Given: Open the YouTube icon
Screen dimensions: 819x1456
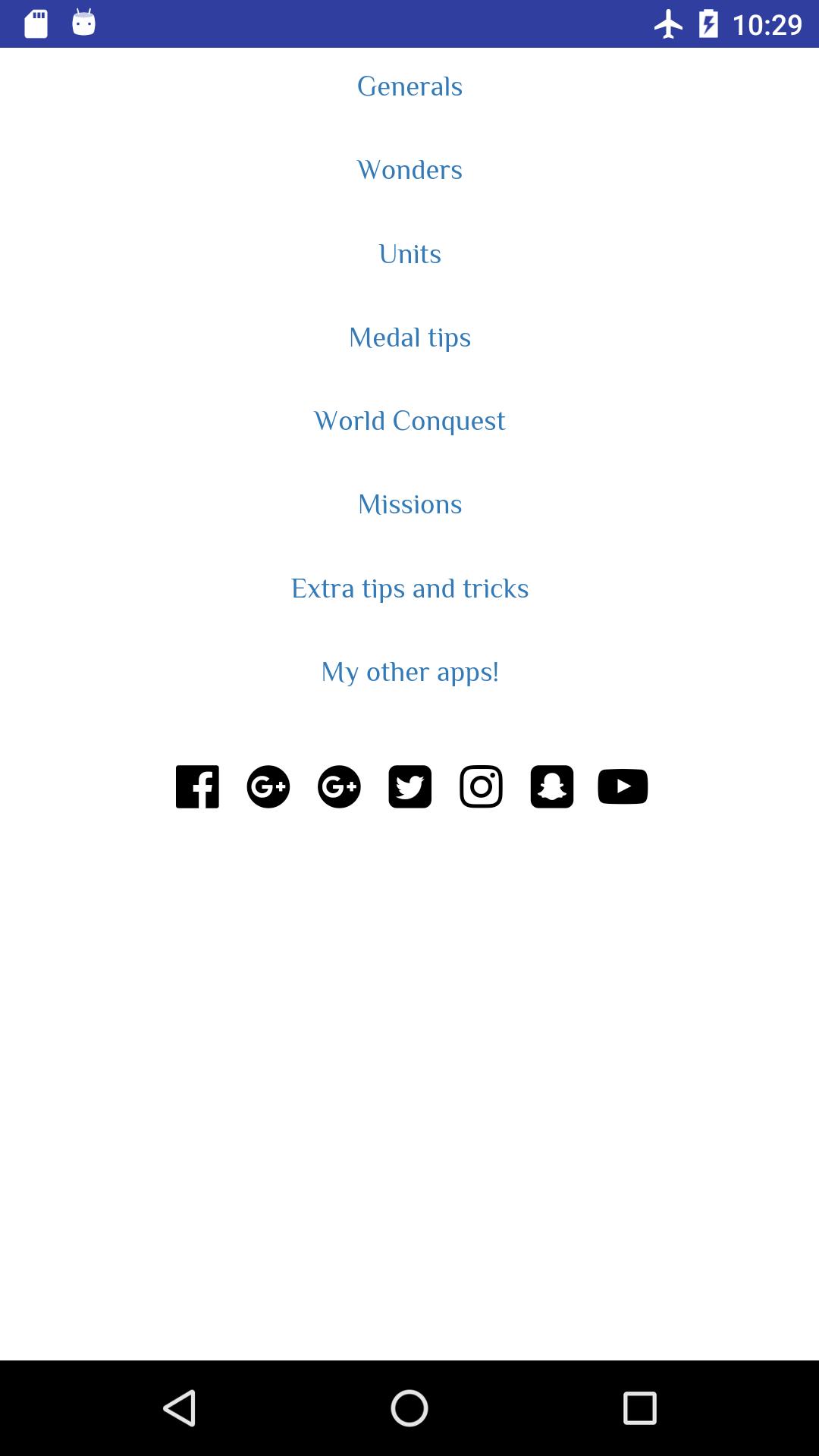Looking at the screenshot, I should 623,786.
